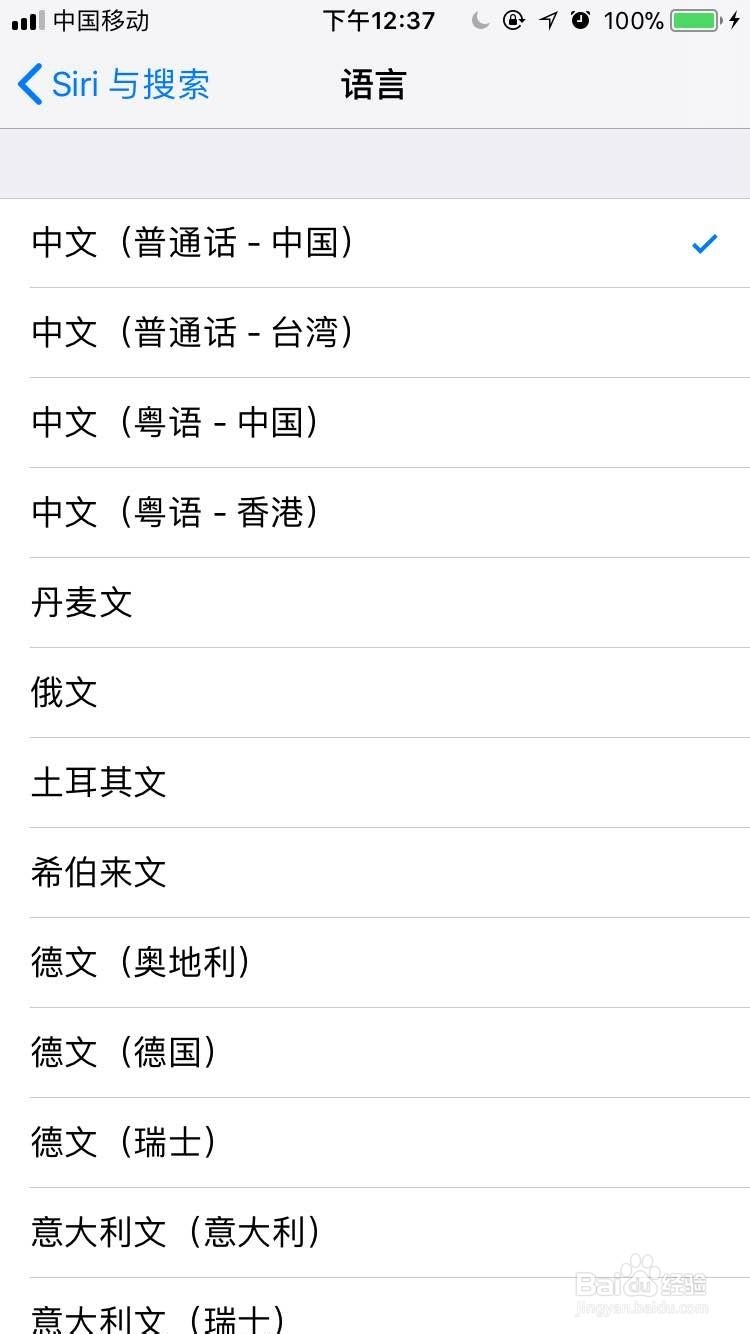Click the Do Not Disturb moon icon
Viewport: 750px width, 1334px height.
(x=478, y=20)
